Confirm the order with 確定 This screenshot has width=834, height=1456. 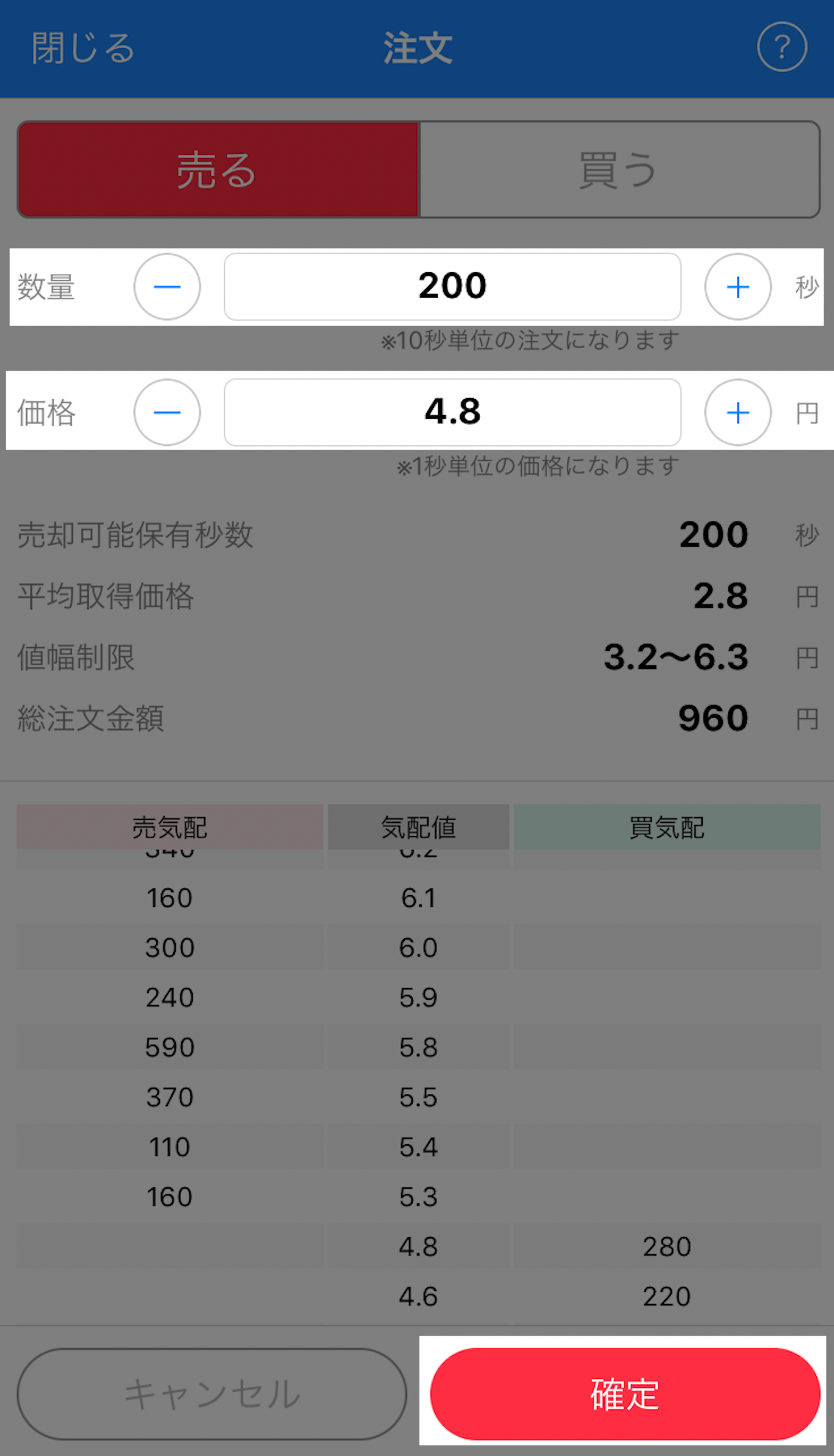625,1394
